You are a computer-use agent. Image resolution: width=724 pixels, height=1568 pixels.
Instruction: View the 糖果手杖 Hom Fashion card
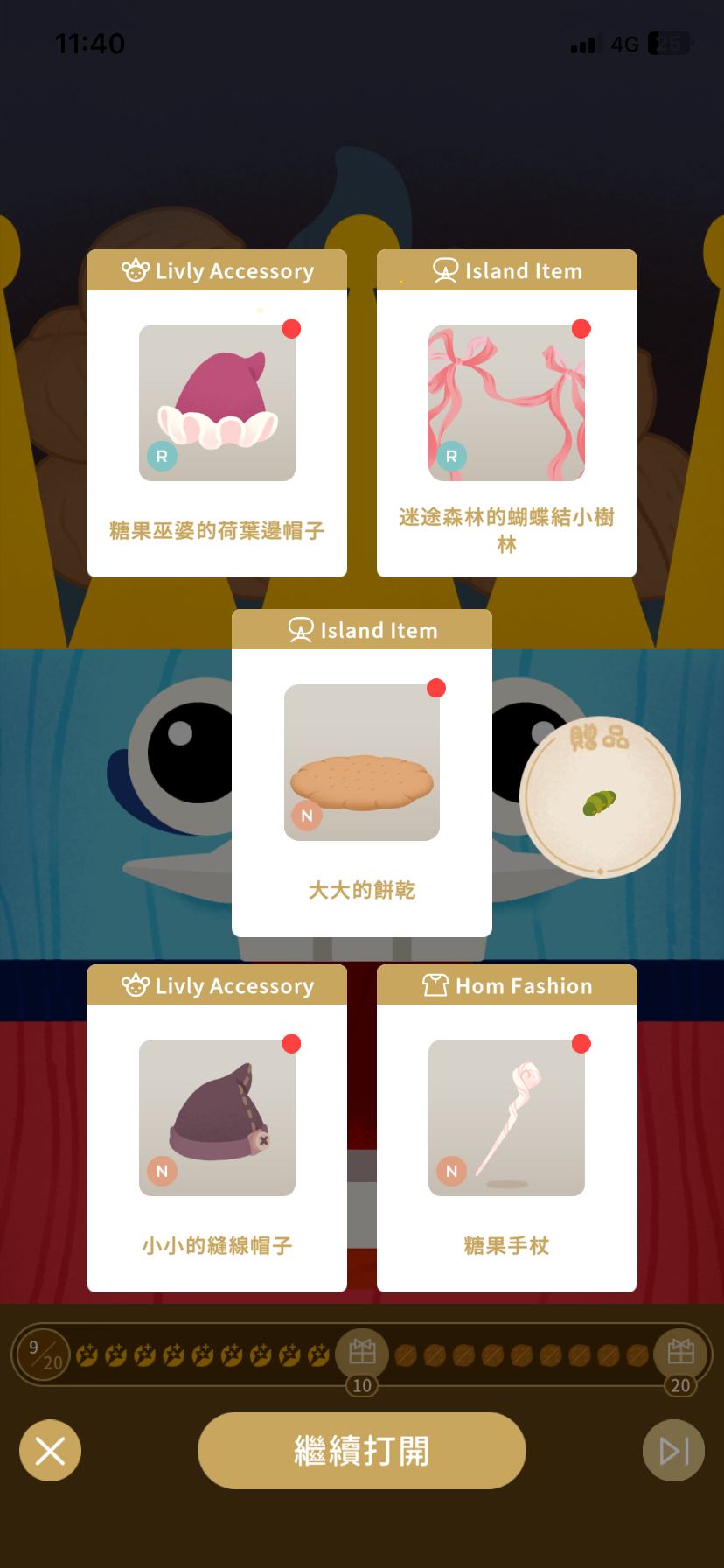506,1128
